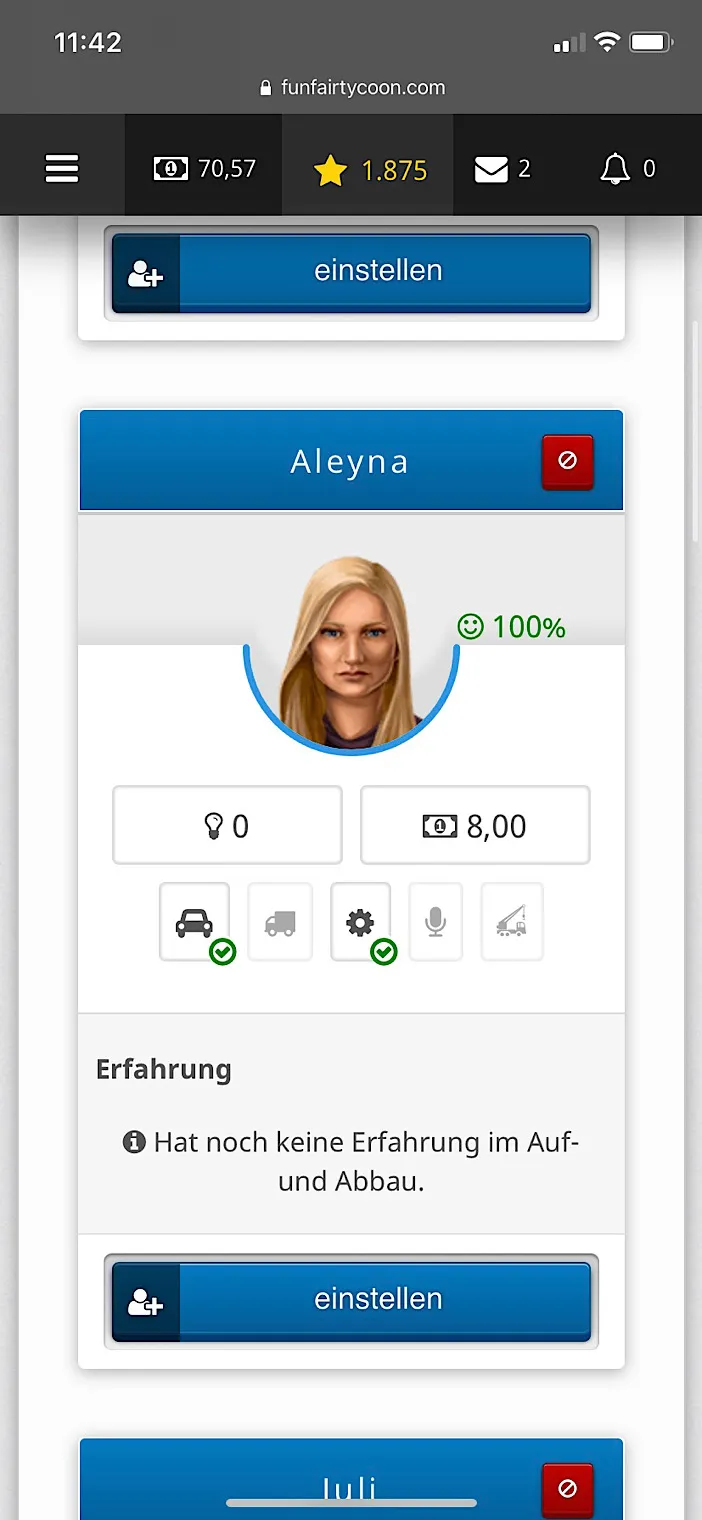Dismiss Aleyna with the red button
Screen dimensions: 702x1520
coord(567,462)
